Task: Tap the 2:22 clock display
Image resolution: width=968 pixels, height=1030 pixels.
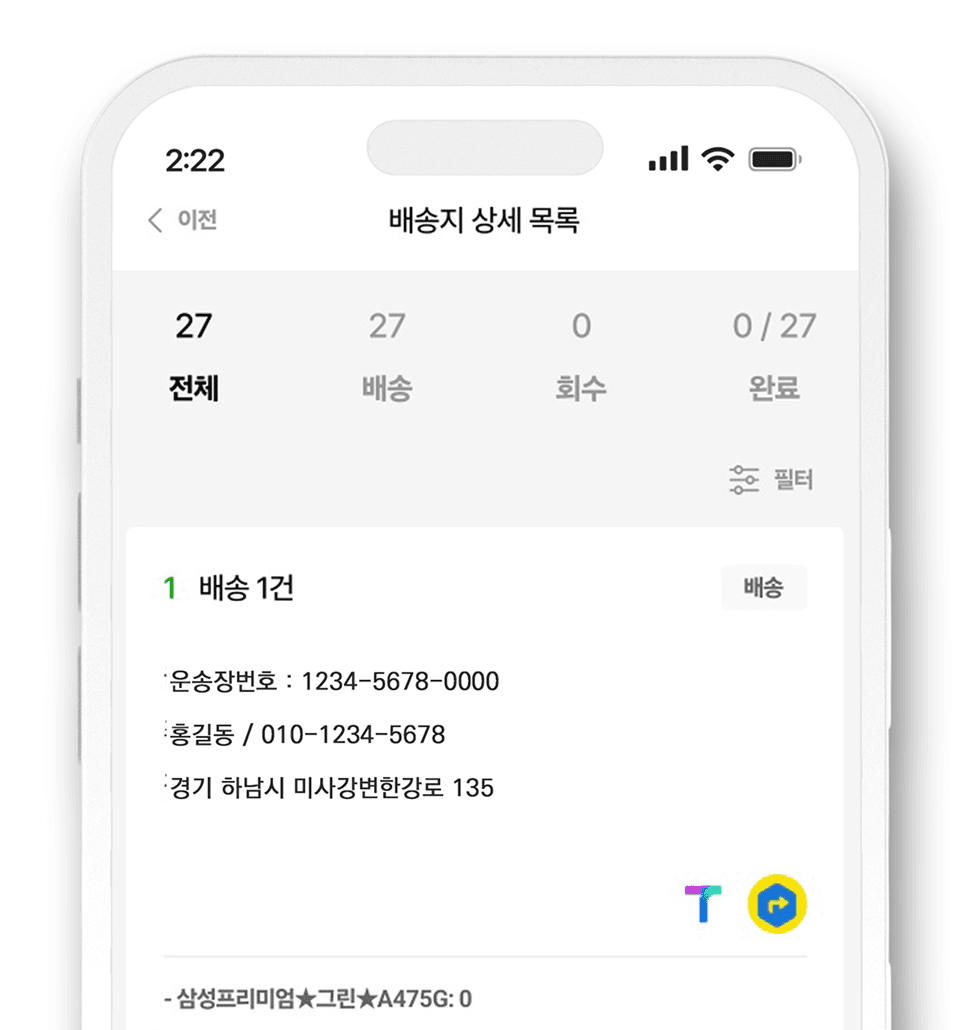Action: [196, 160]
